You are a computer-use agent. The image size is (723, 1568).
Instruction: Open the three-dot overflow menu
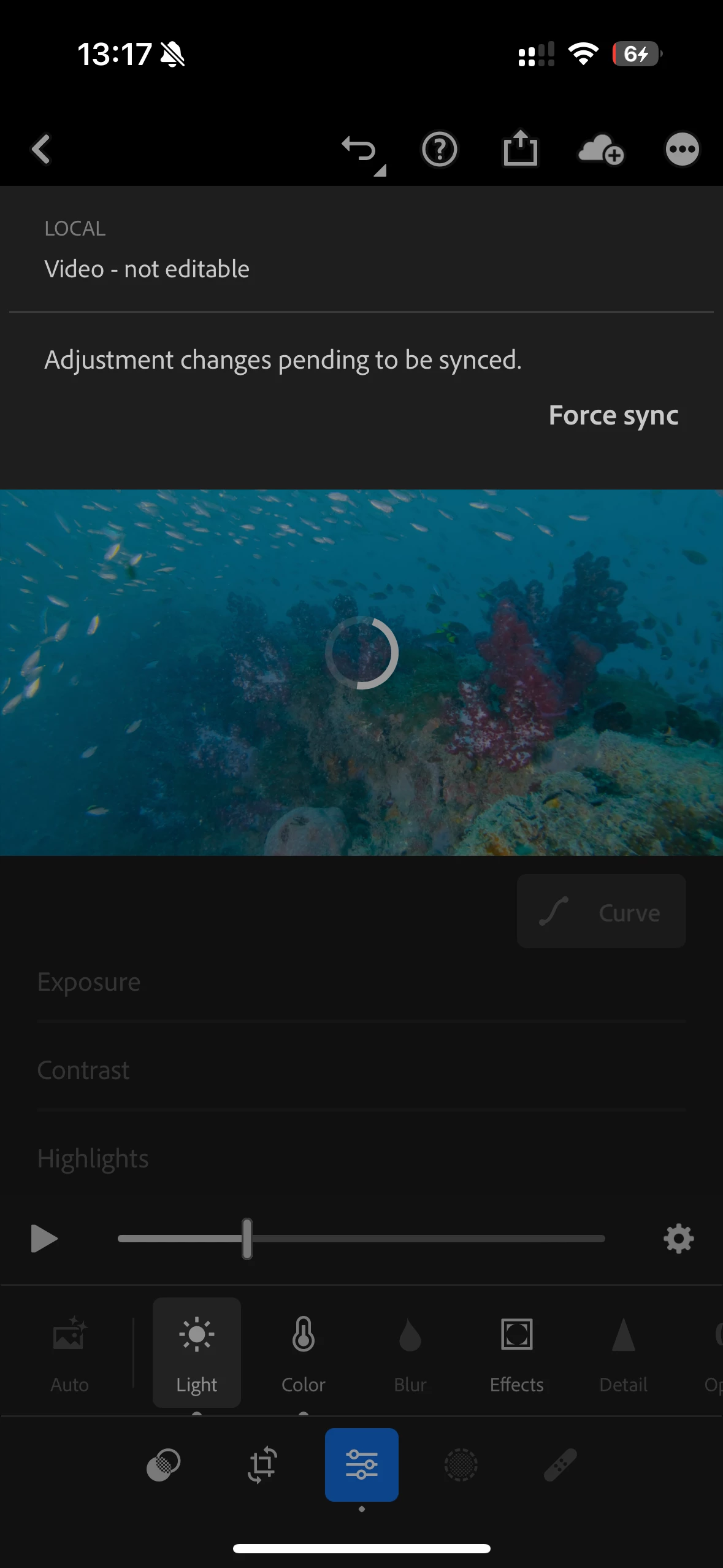pyautogui.click(x=682, y=150)
